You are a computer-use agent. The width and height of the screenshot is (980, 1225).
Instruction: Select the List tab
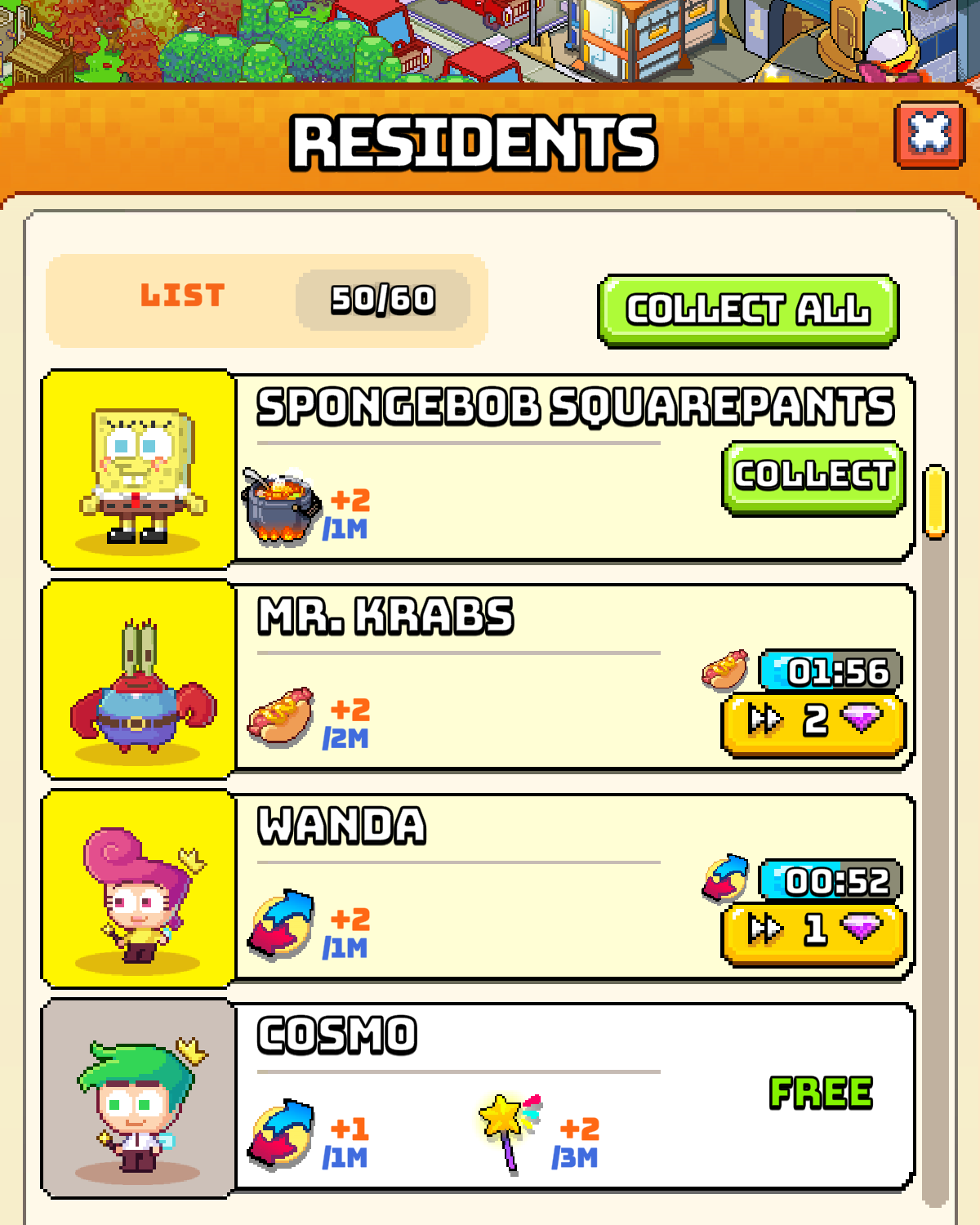[x=183, y=296]
